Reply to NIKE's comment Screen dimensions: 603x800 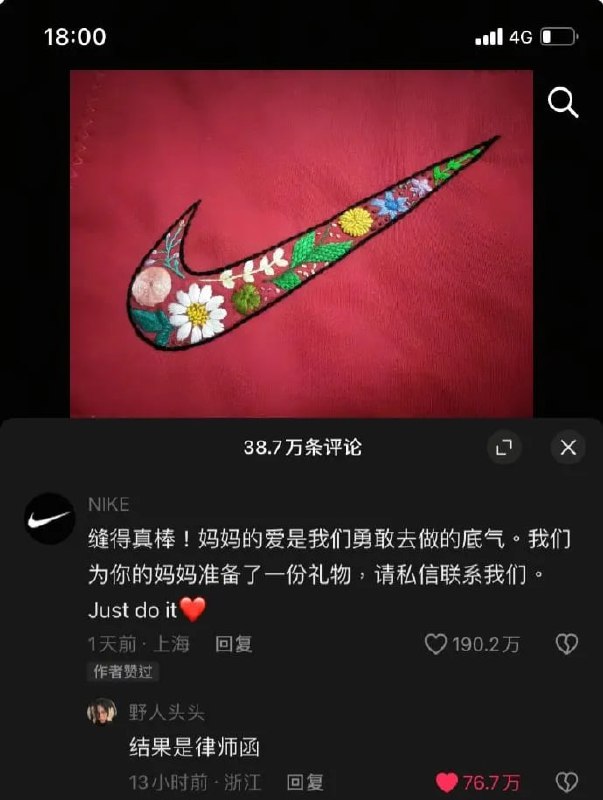[234, 644]
